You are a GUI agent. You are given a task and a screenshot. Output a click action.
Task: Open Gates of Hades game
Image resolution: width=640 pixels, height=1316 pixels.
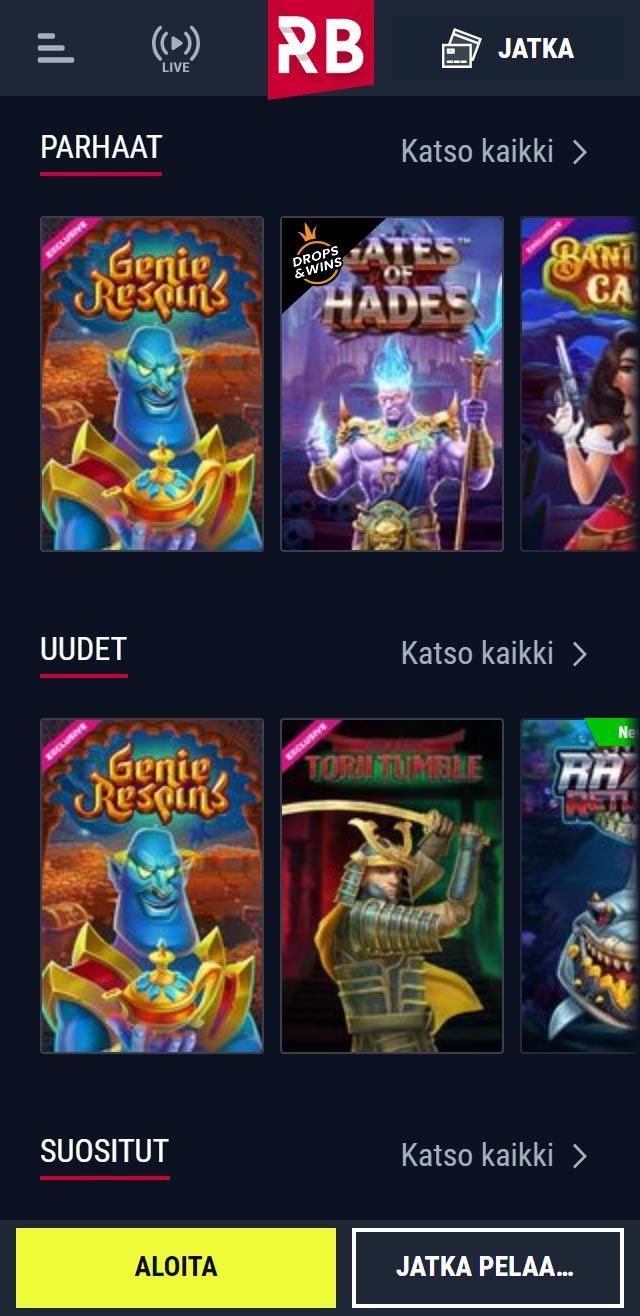[x=392, y=384]
